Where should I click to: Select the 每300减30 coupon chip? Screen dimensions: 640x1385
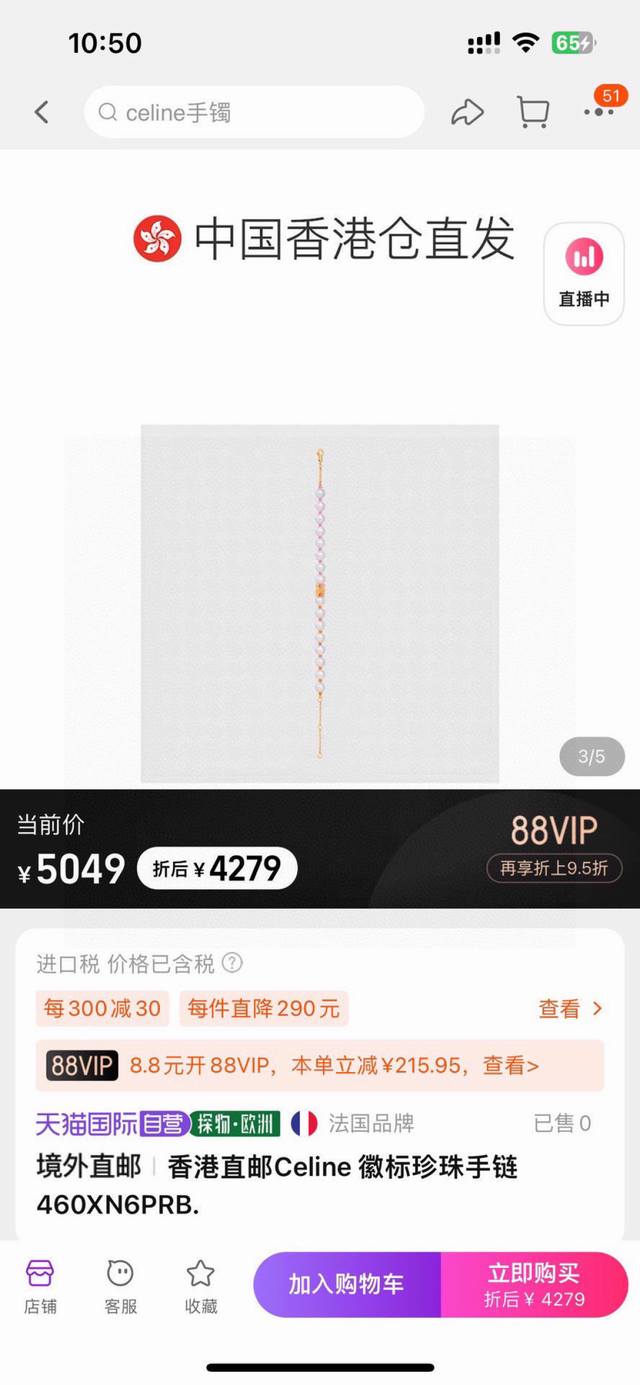[x=102, y=1009]
